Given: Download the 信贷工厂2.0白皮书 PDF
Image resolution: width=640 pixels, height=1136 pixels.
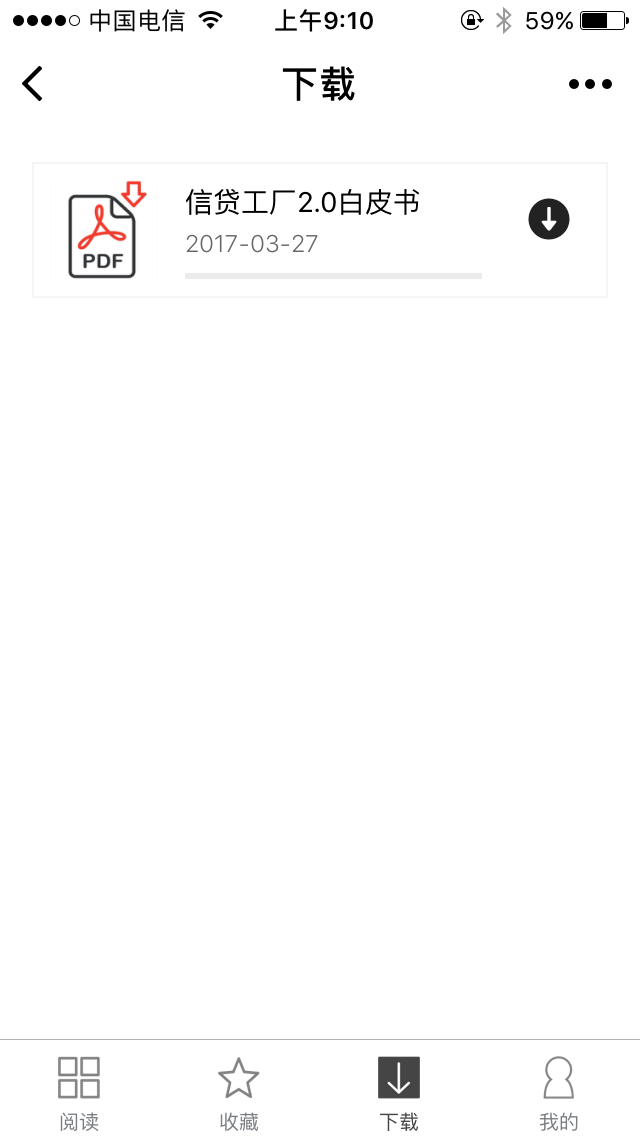Looking at the screenshot, I should (x=548, y=219).
